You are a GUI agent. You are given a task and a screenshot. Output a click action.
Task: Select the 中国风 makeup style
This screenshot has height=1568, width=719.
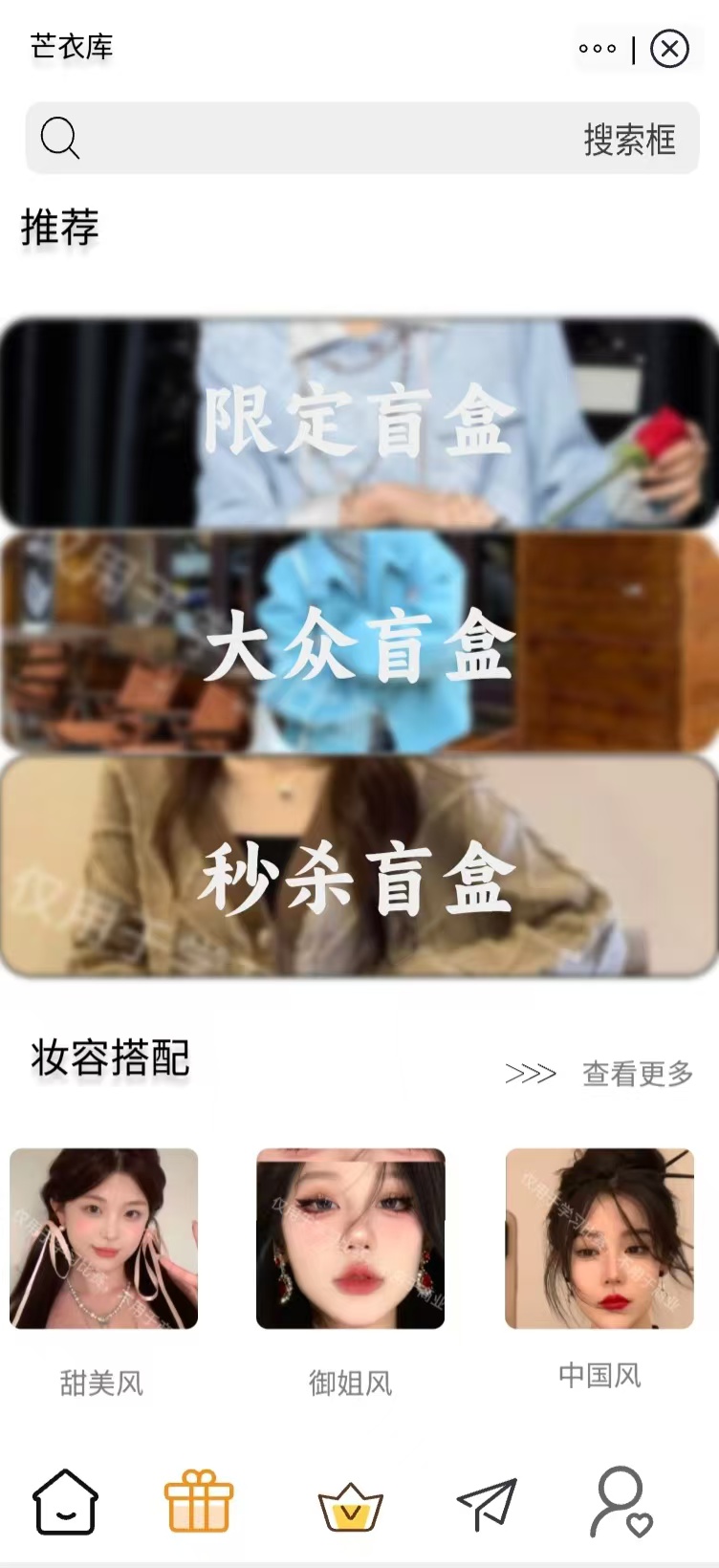pos(599,1238)
